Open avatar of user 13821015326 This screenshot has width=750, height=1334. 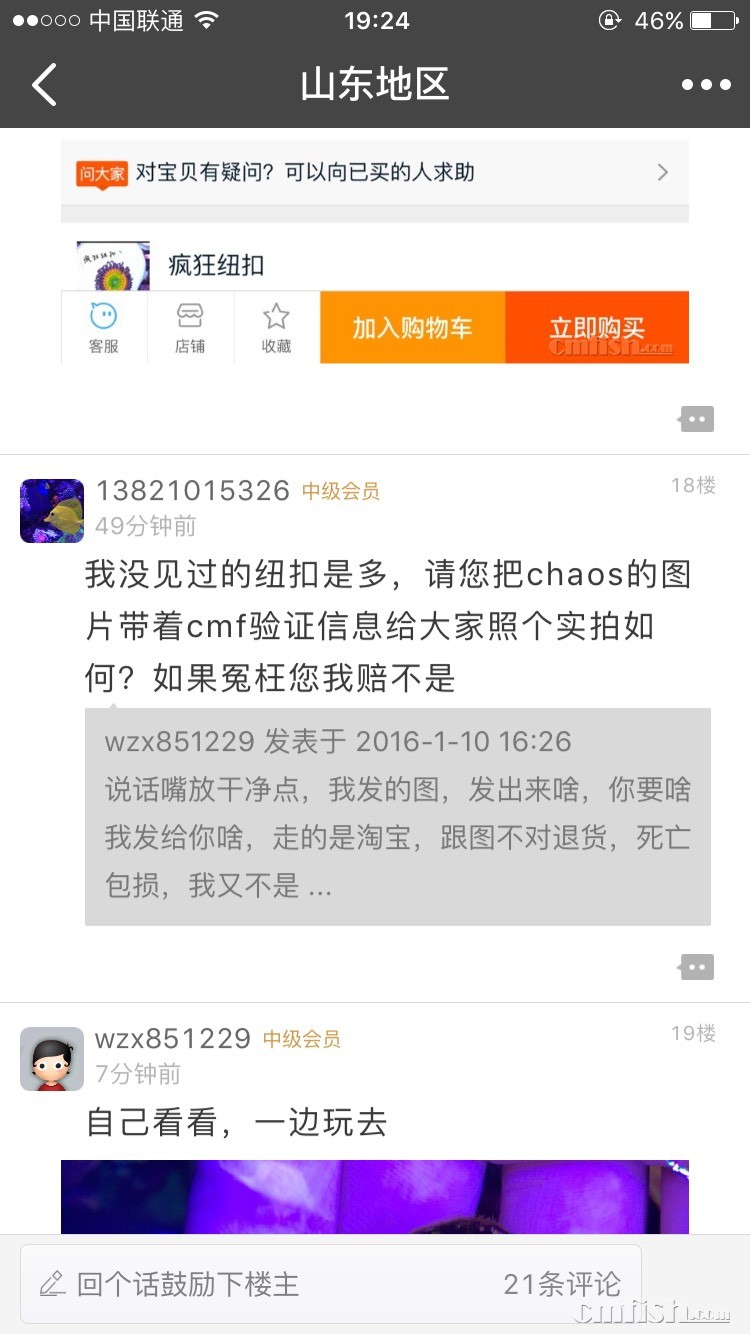coord(52,511)
